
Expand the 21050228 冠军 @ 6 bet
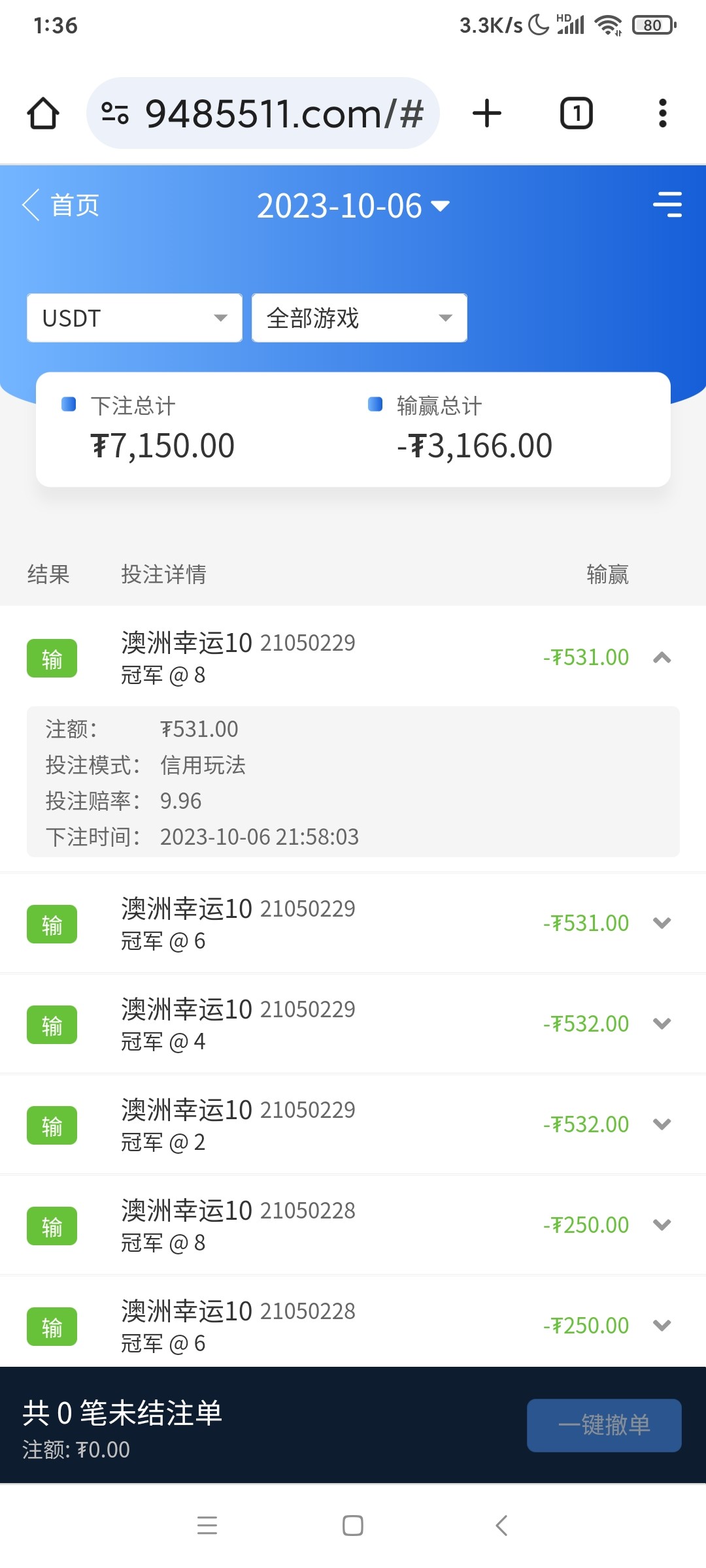[662, 1326]
